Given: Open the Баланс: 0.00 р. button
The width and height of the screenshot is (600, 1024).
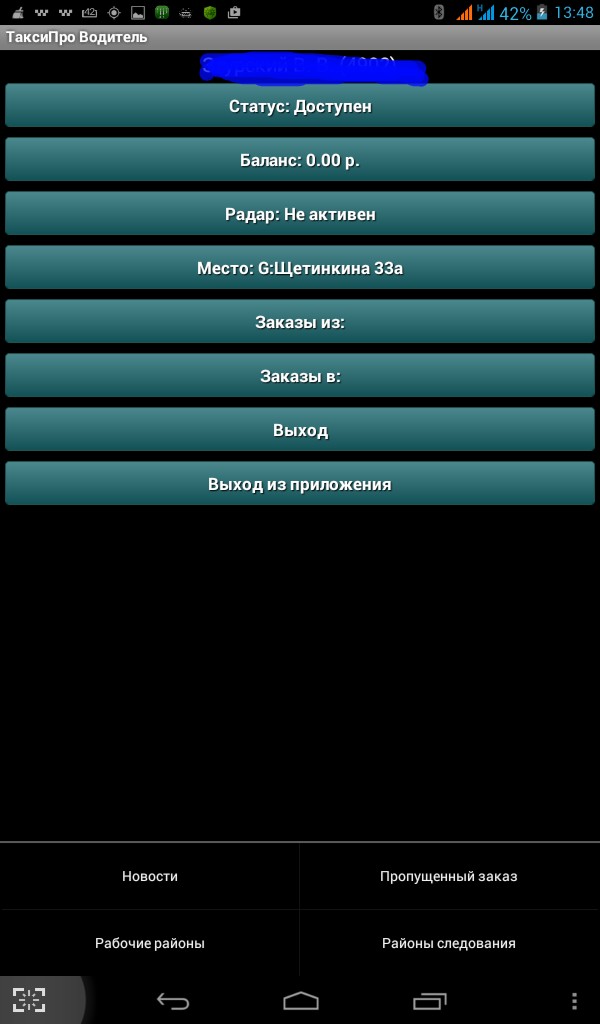Looking at the screenshot, I should point(300,159).
